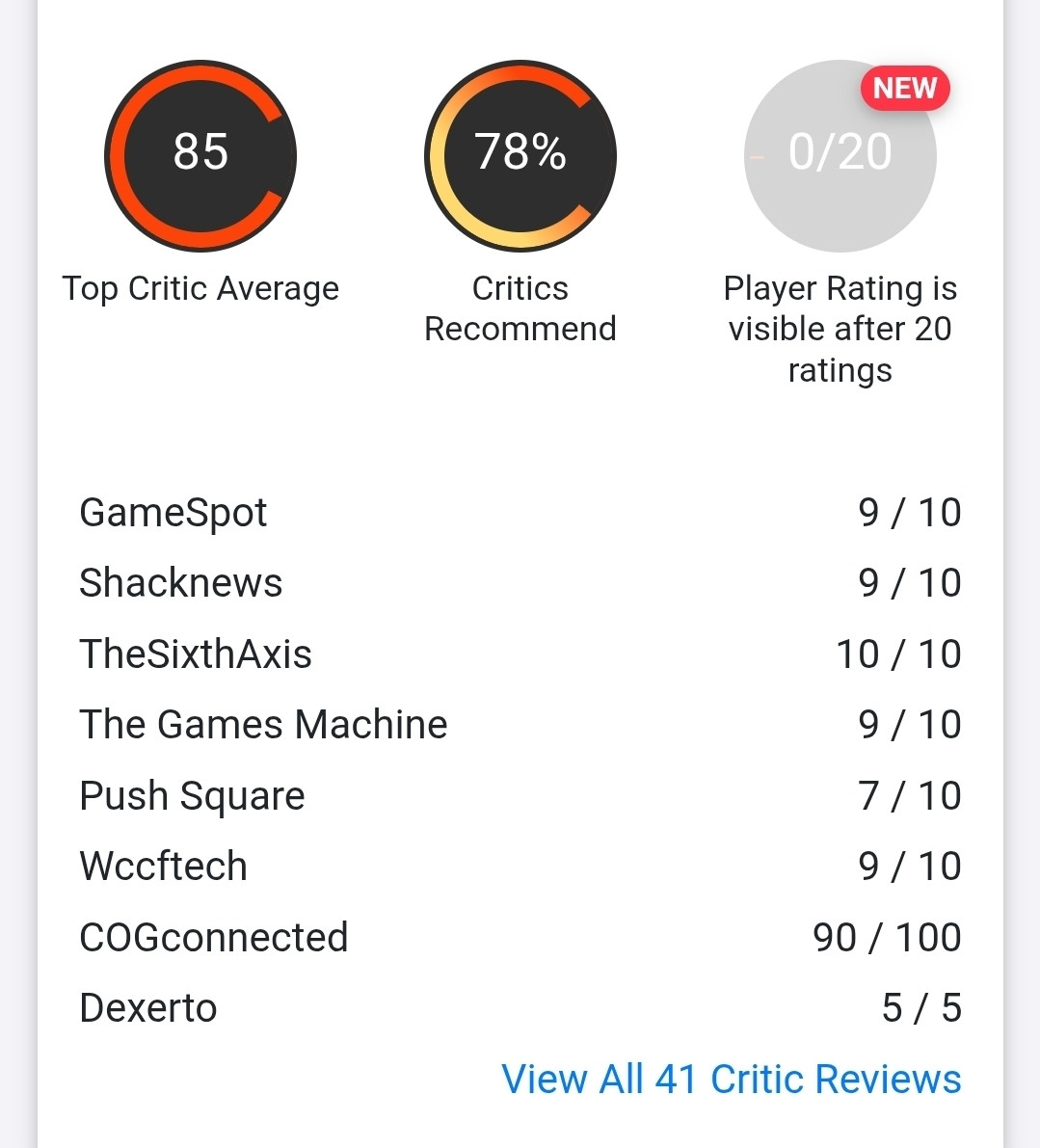Open the GameSpot review
Viewport: 1040px width, 1148px height.
173,513
